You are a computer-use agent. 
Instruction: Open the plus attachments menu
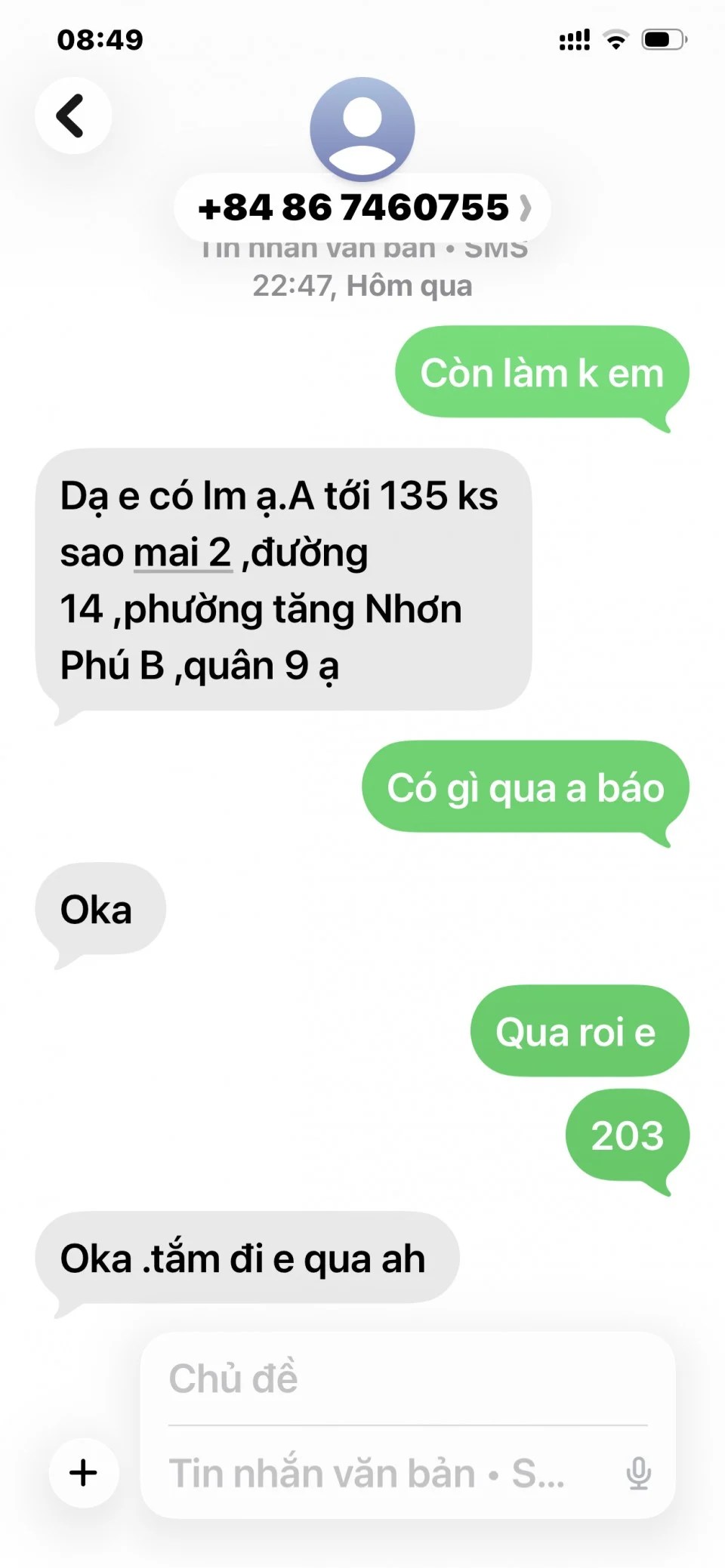(83, 1472)
